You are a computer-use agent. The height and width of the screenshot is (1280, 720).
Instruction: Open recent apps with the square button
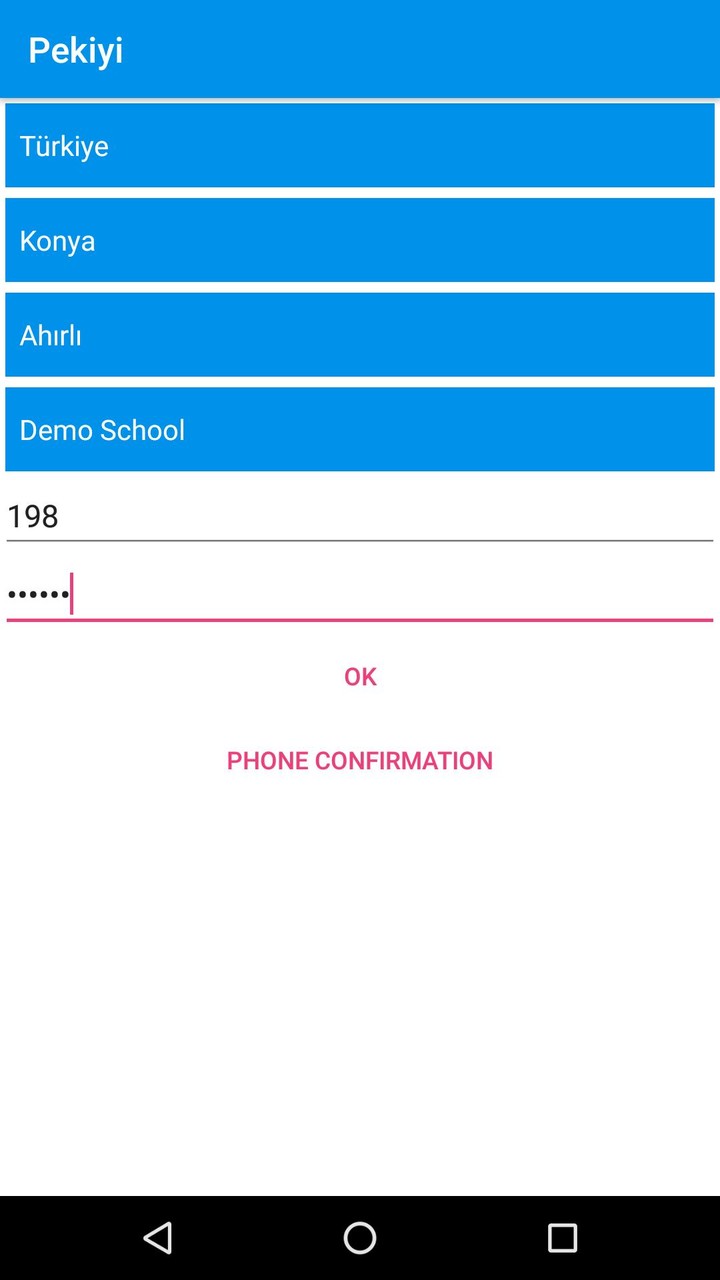coord(561,1238)
